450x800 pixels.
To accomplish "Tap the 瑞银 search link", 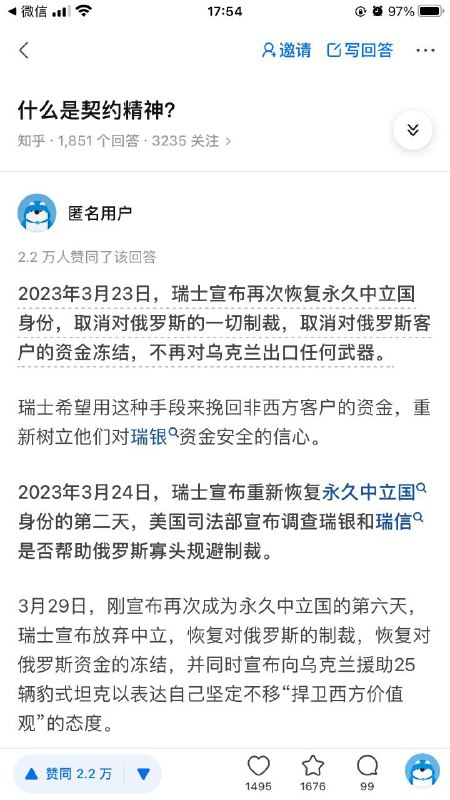I will click(x=155, y=437).
